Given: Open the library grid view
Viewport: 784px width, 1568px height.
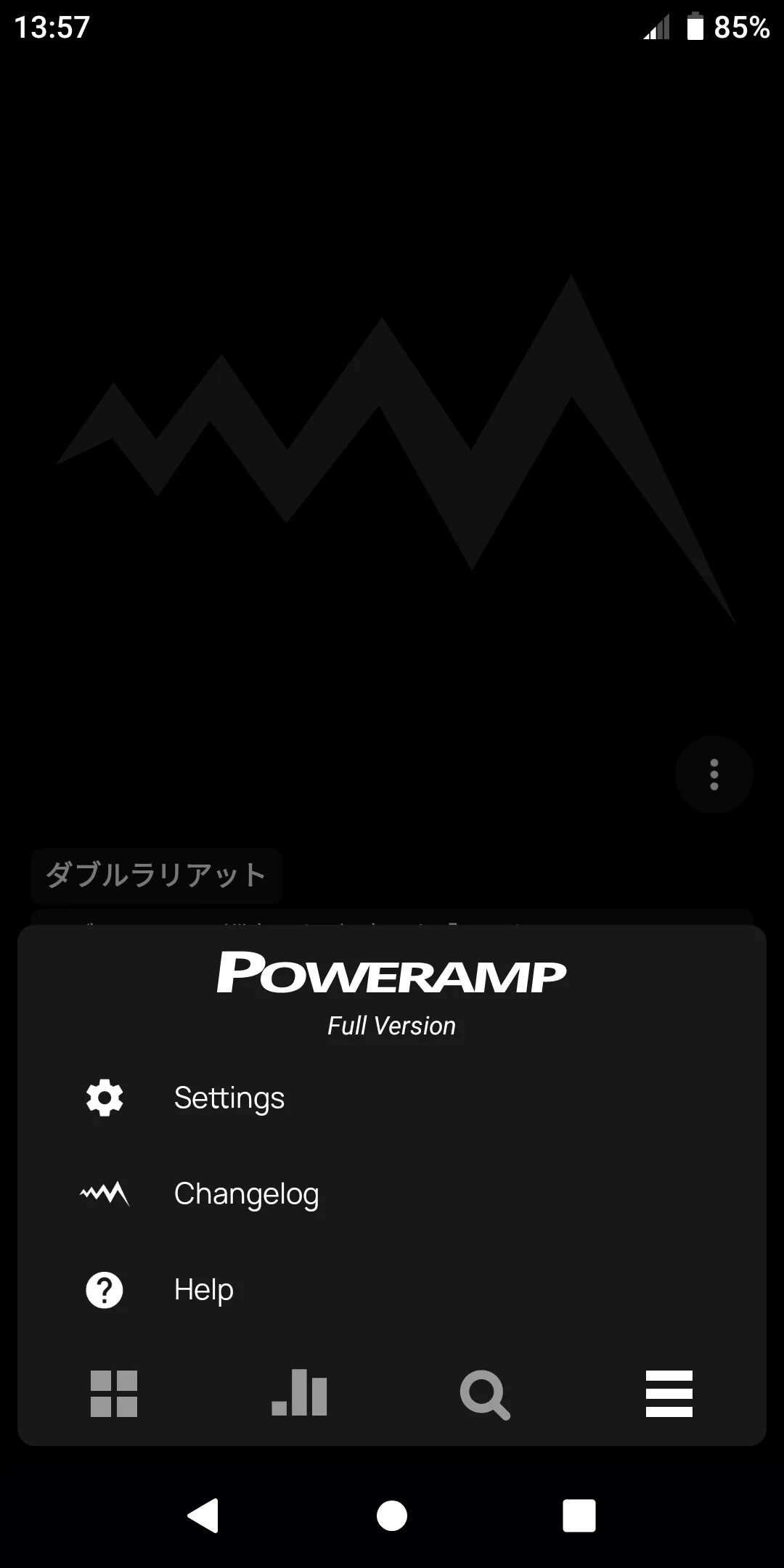Looking at the screenshot, I should tap(114, 1394).
